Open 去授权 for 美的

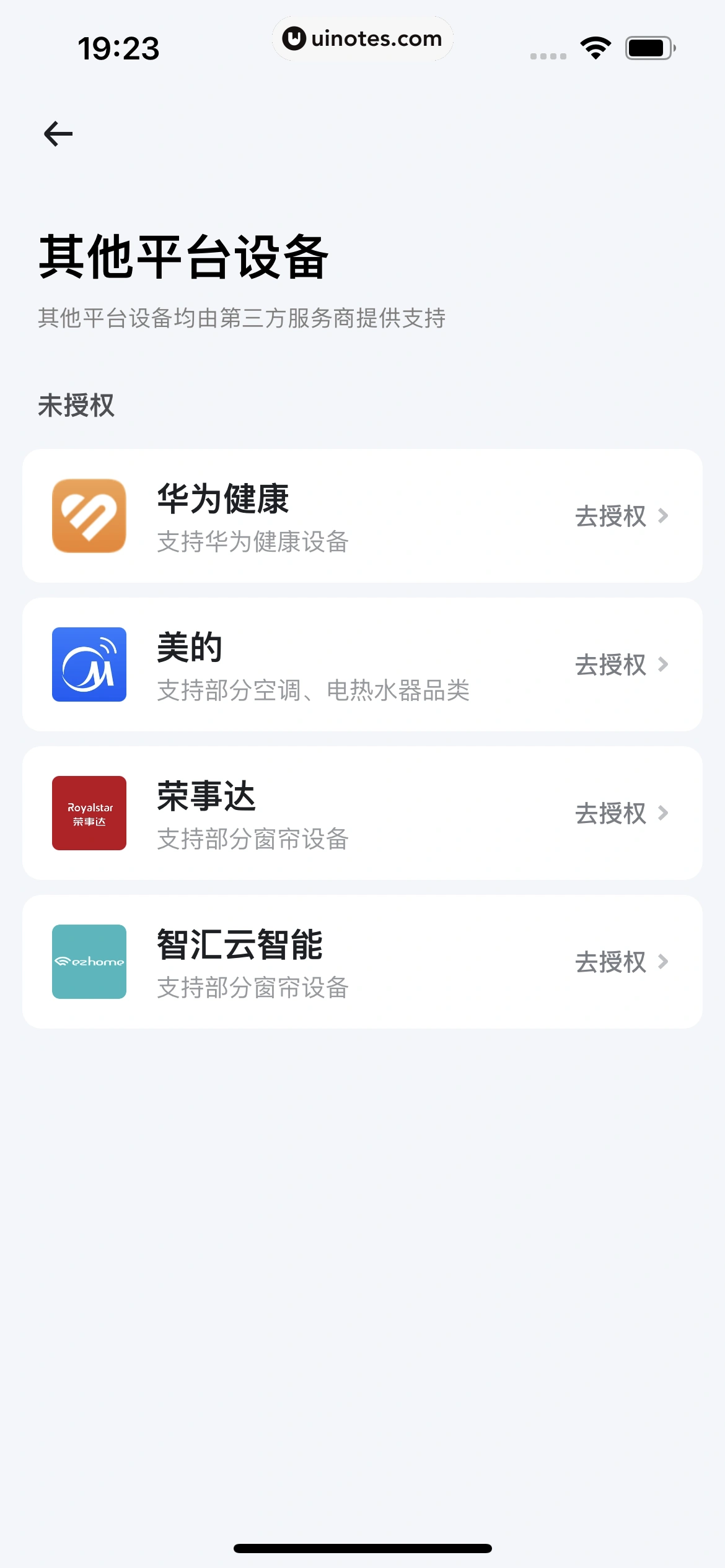610,664
